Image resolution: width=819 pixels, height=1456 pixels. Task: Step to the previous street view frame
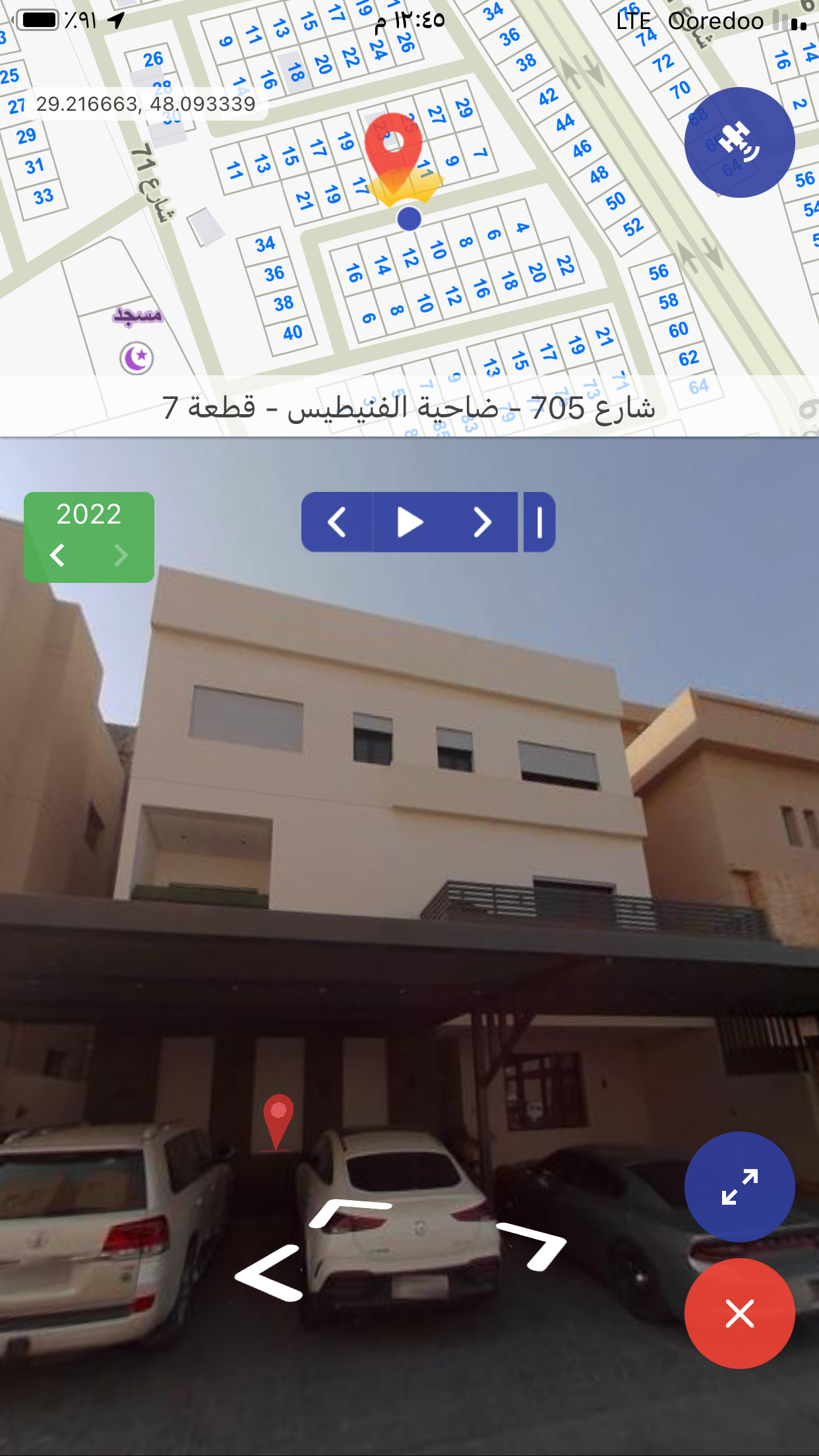337,522
